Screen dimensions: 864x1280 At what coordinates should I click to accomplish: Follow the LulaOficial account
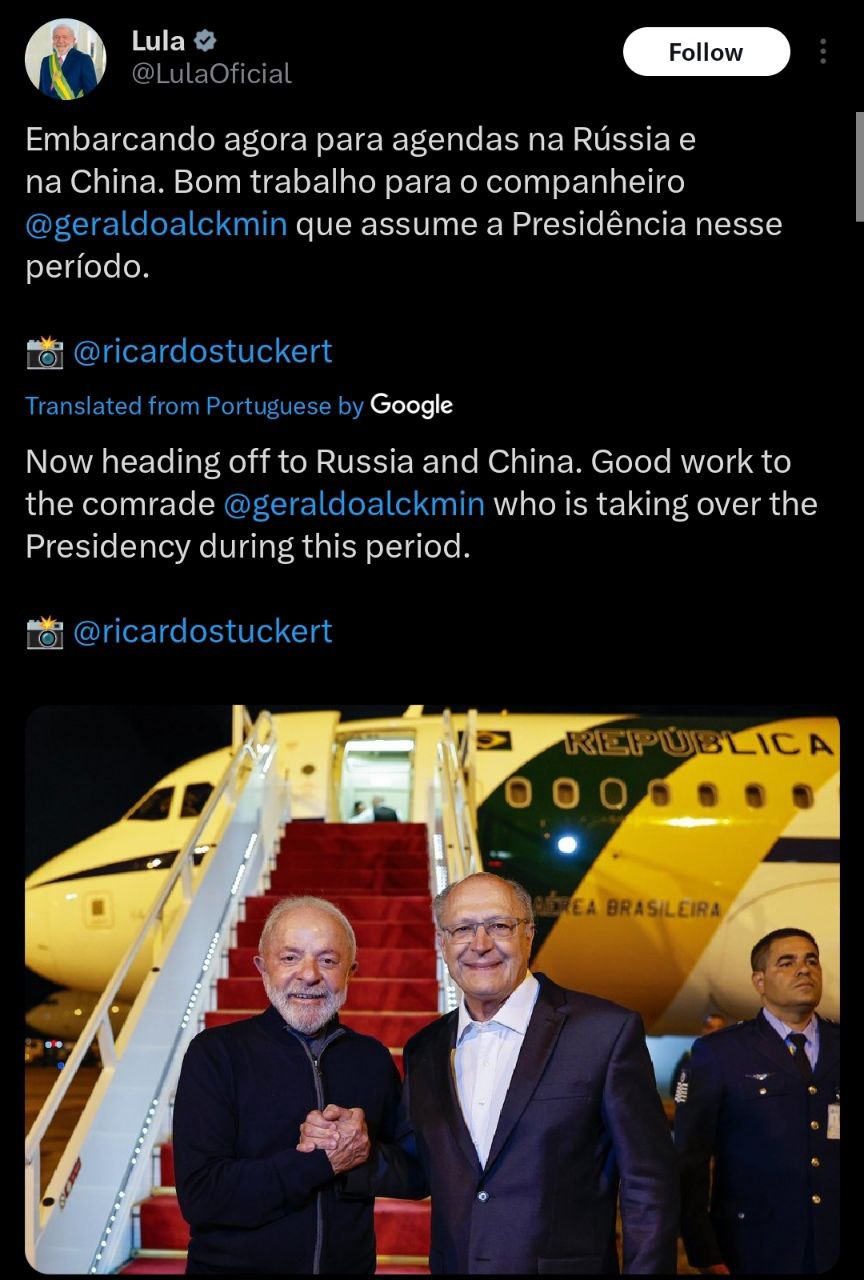(706, 52)
